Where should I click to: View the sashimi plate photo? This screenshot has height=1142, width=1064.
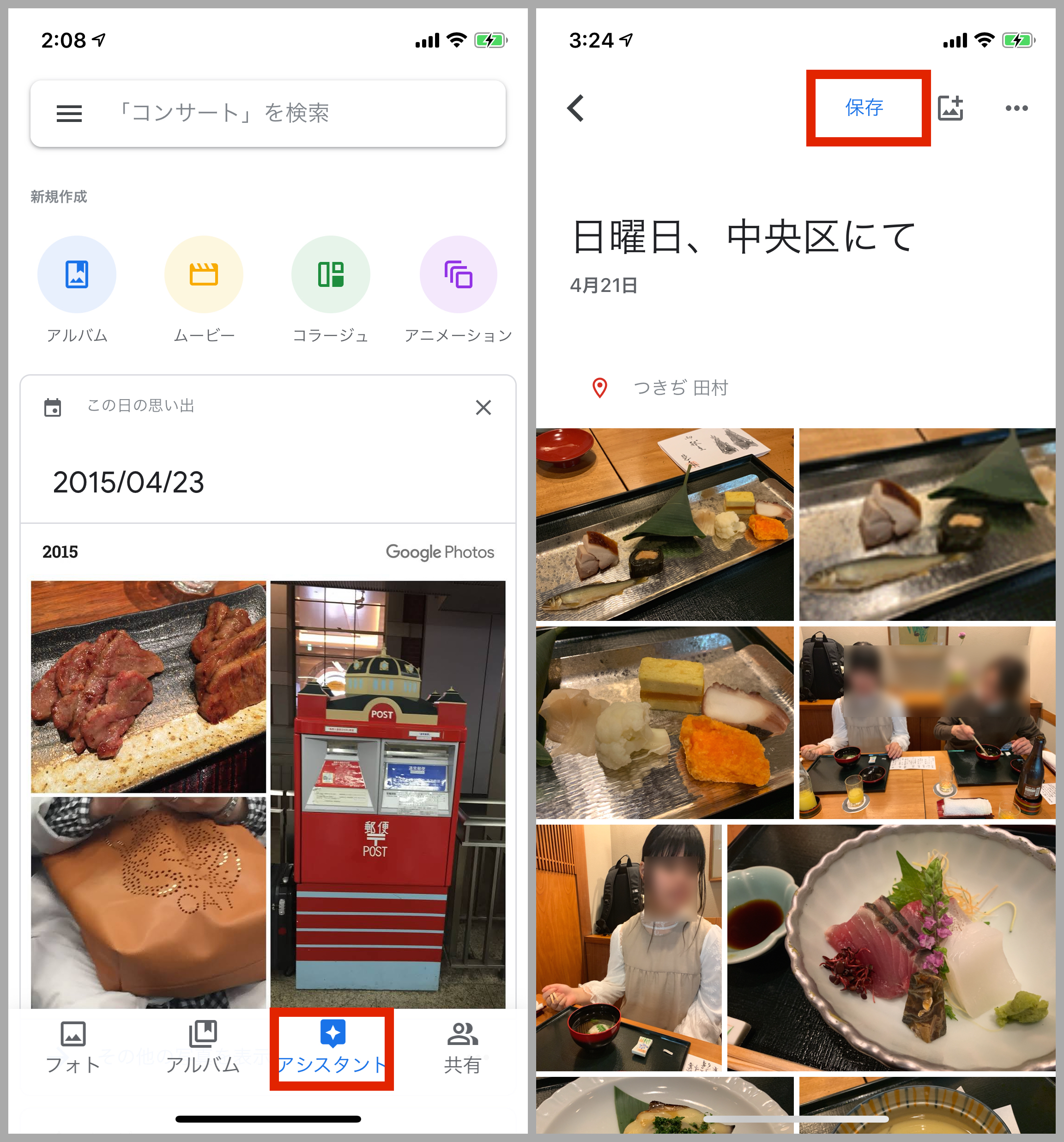[891, 948]
